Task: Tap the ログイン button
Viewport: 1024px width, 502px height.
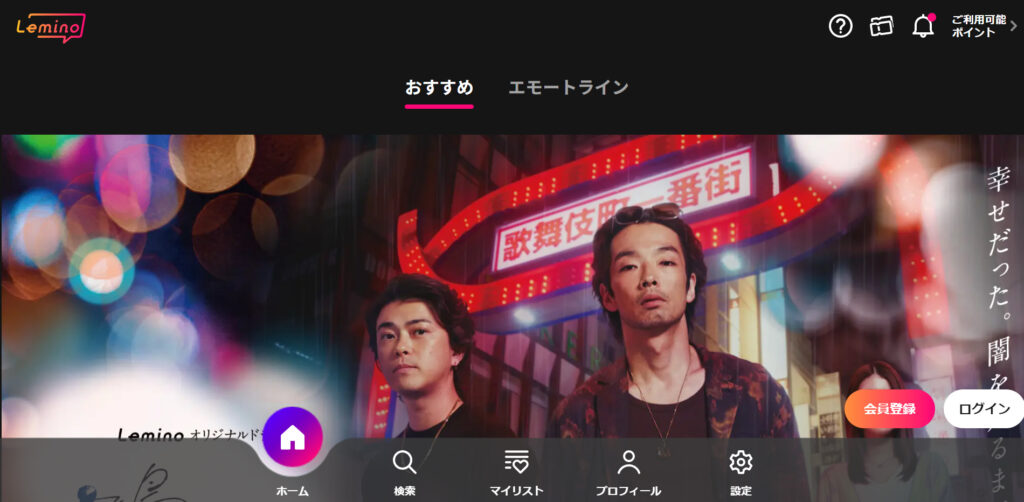Action: tap(984, 409)
